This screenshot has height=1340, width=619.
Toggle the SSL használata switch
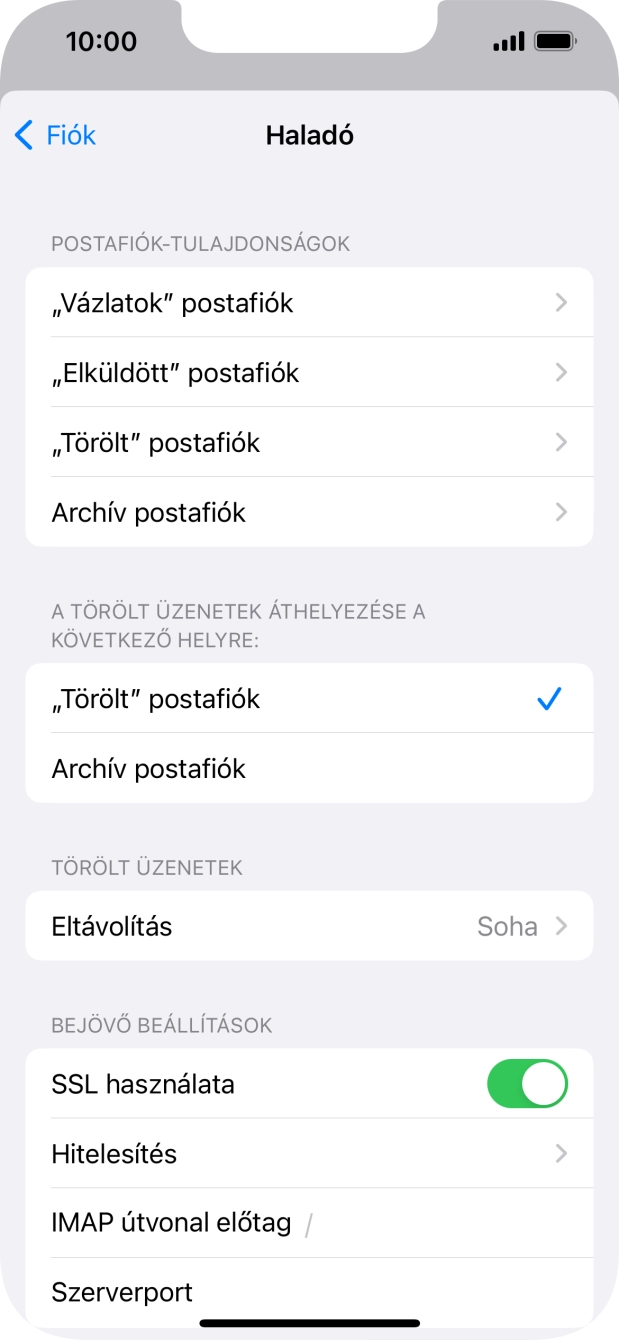tap(527, 1084)
